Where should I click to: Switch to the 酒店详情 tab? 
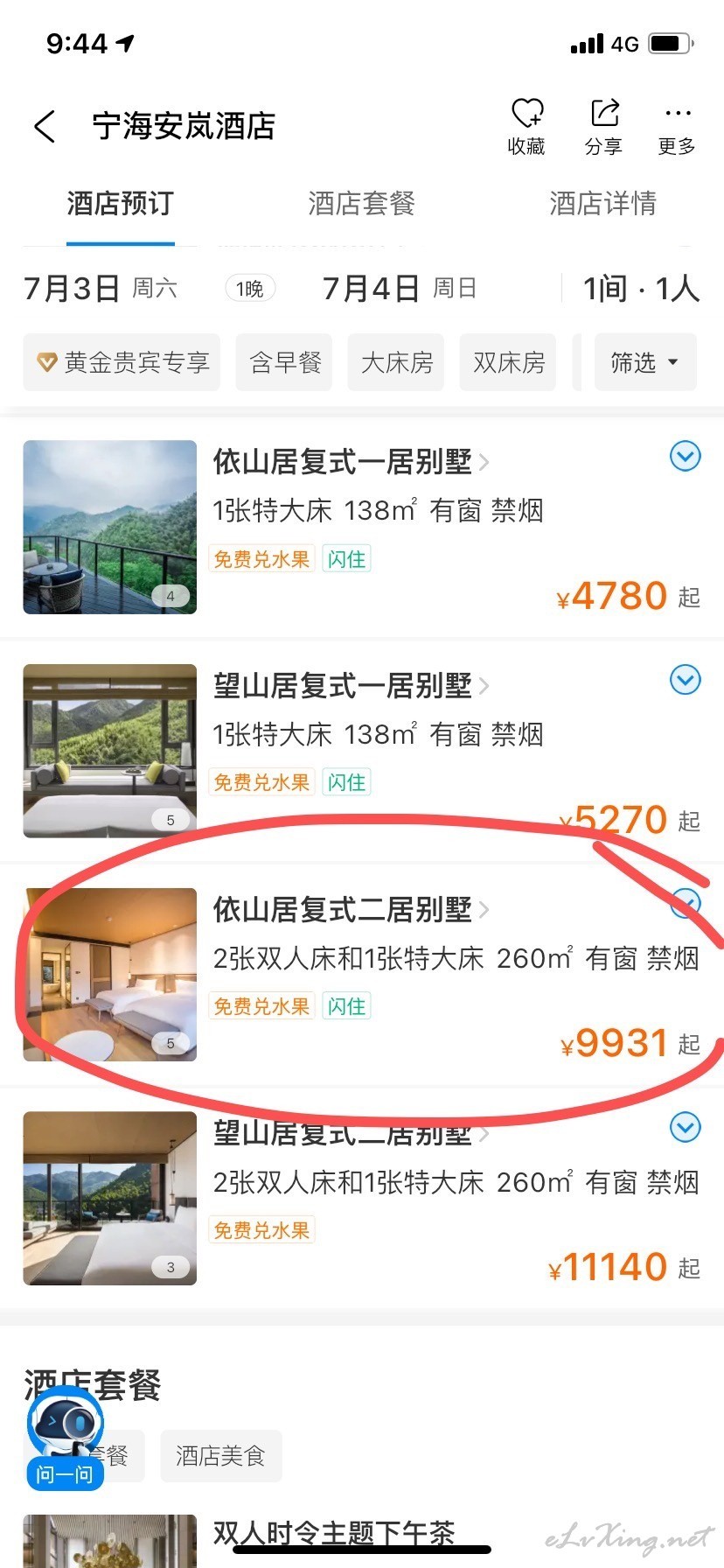point(602,204)
